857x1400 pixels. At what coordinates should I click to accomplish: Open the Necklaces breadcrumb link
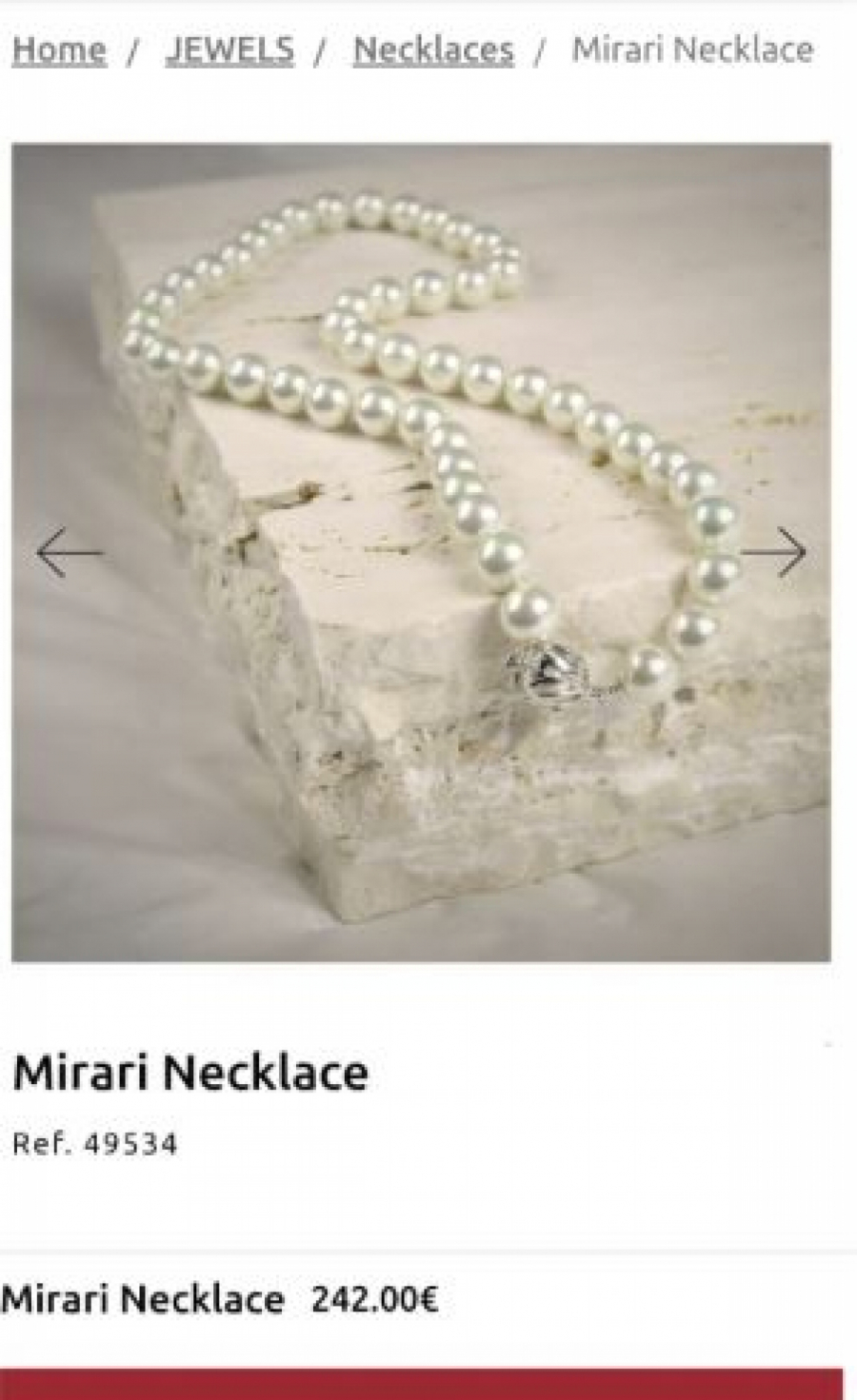pos(432,49)
